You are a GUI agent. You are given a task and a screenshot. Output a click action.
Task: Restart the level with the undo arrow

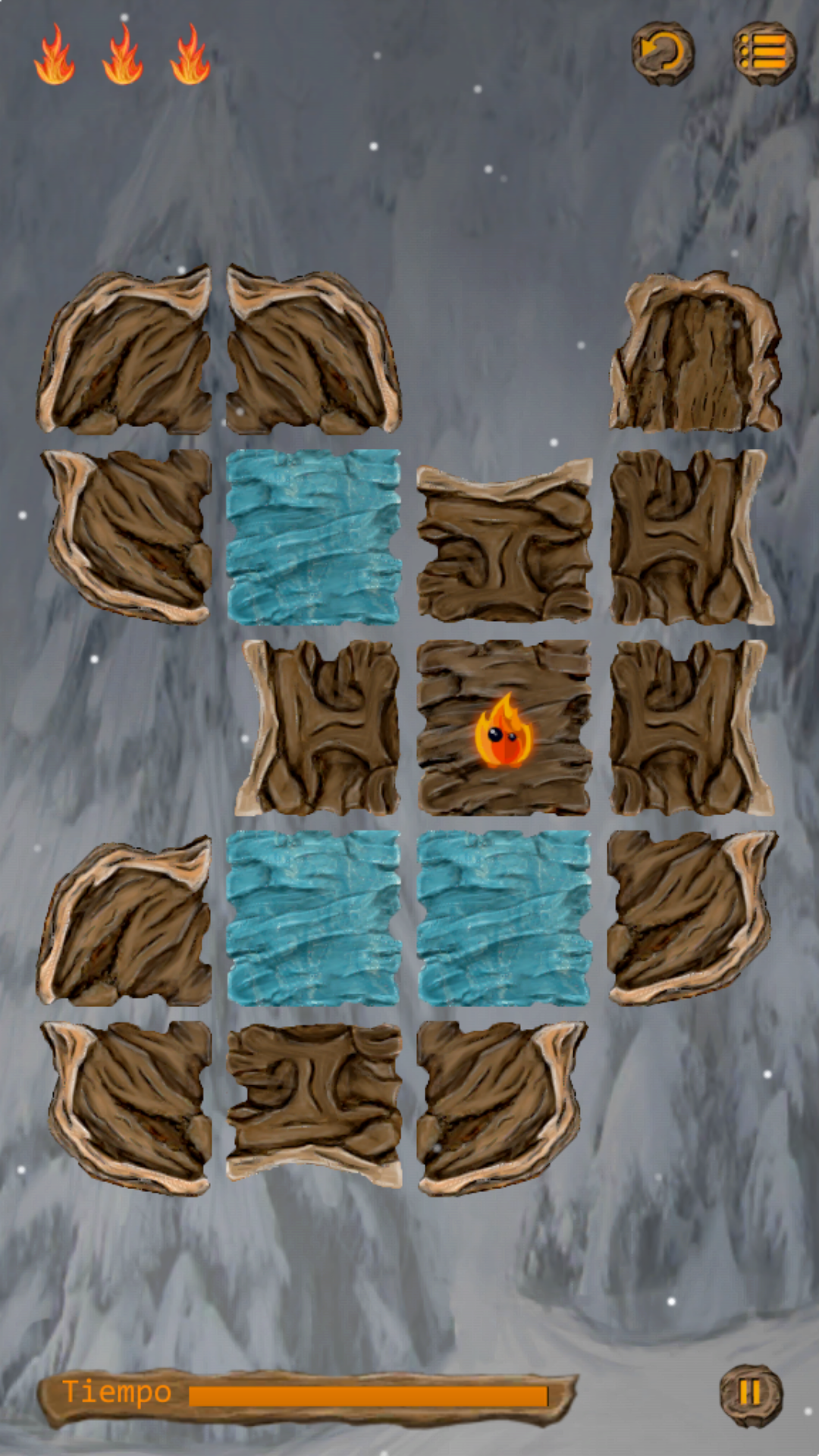point(663,53)
